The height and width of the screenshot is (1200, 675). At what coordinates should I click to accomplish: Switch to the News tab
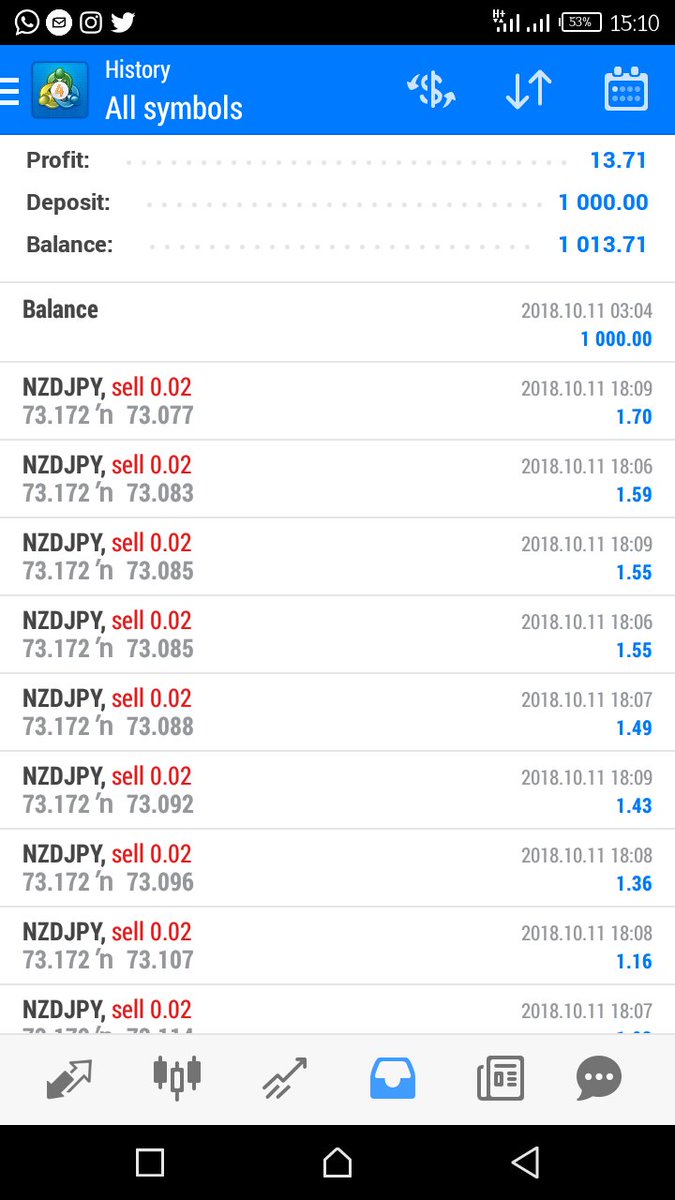click(500, 1078)
